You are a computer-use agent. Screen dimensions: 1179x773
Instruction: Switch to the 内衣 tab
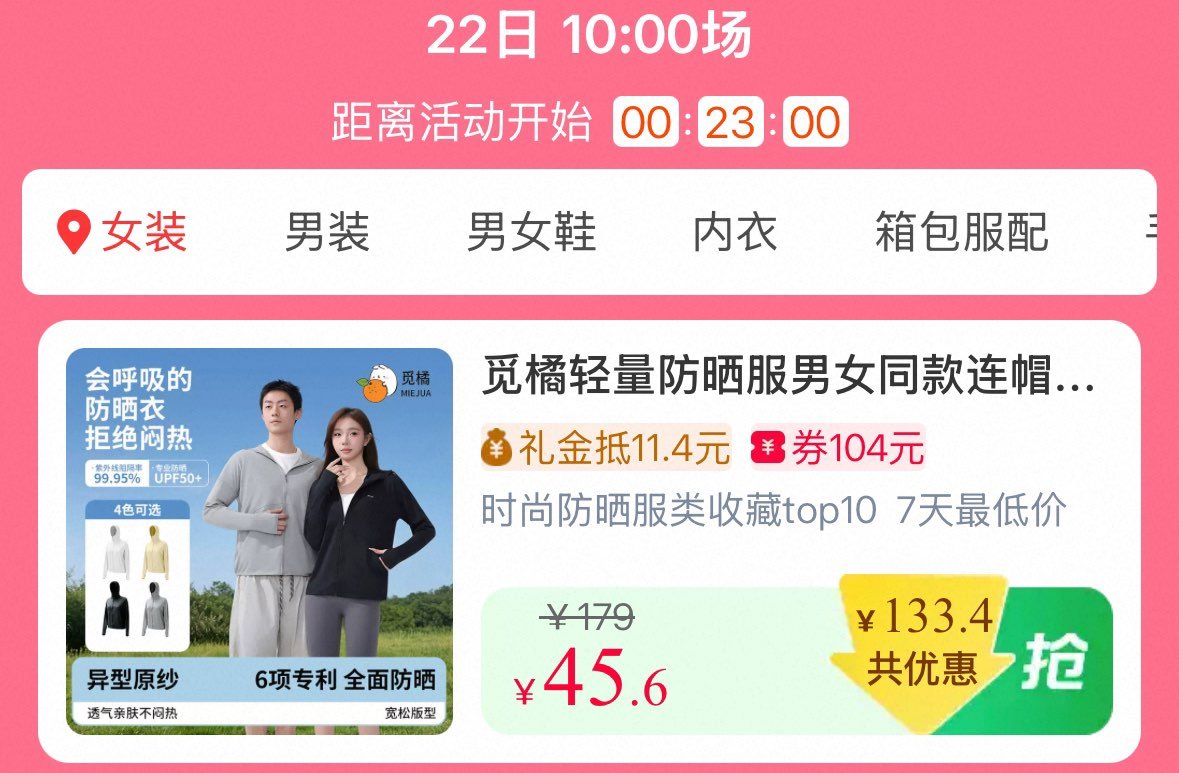(735, 232)
